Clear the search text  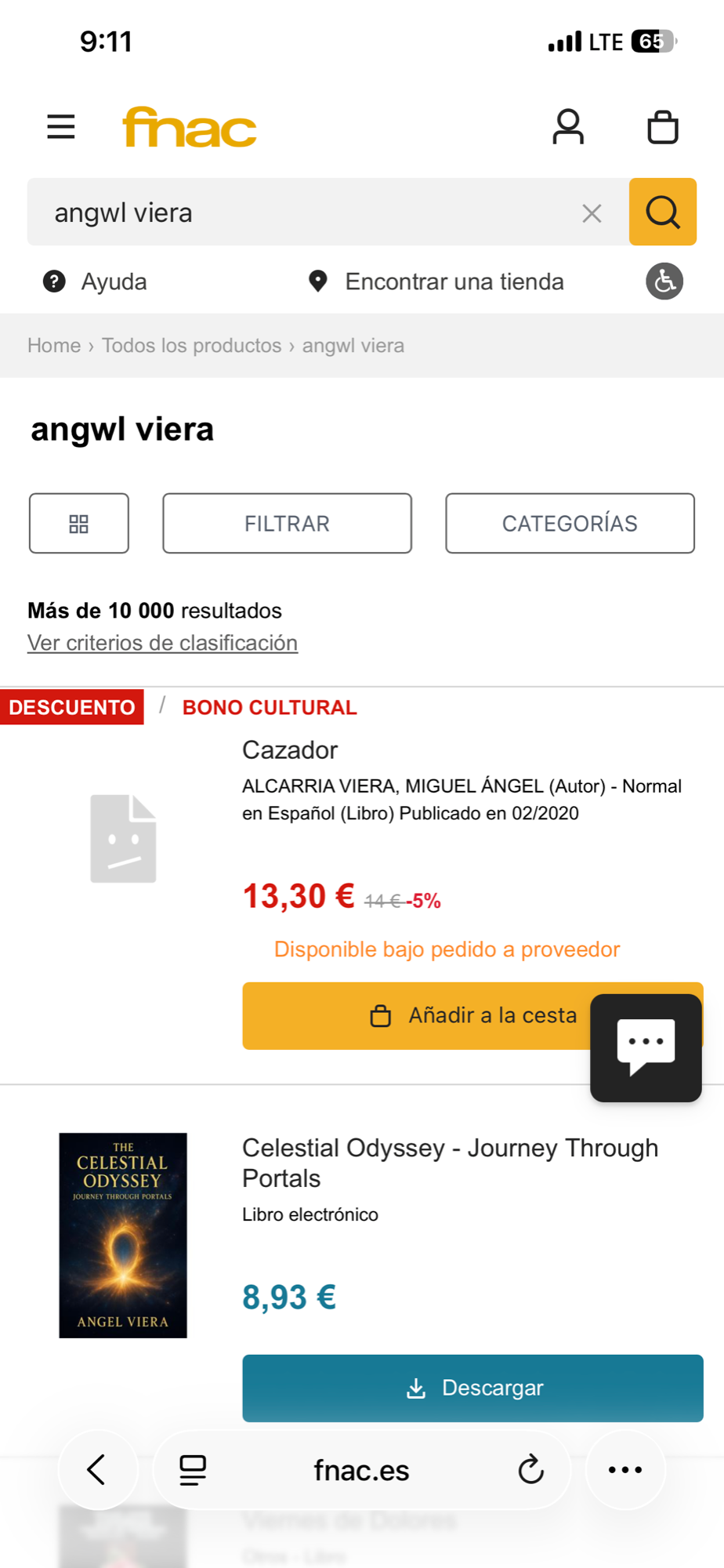click(592, 213)
